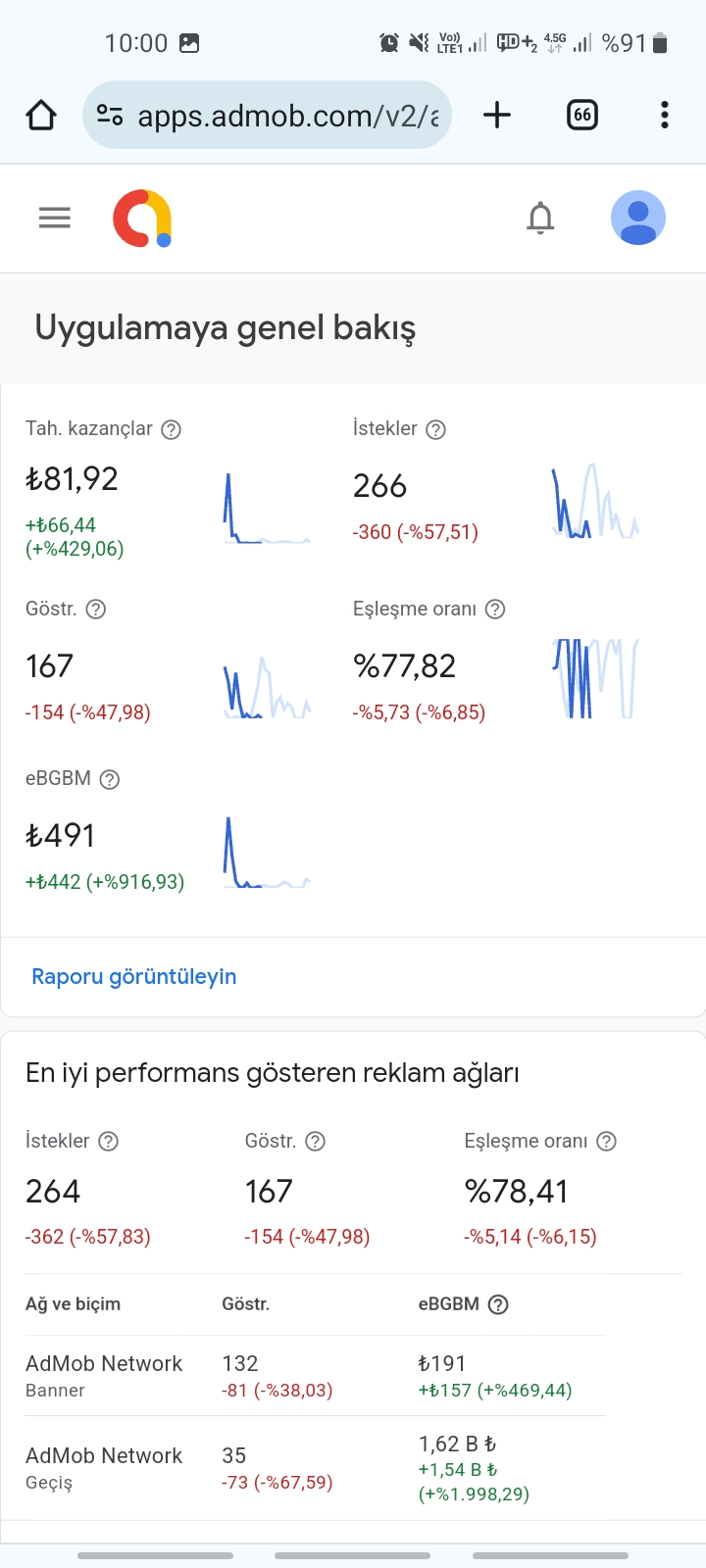Open the account profile avatar
Viewport: 706px width, 1568px height.
pyautogui.click(x=638, y=218)
